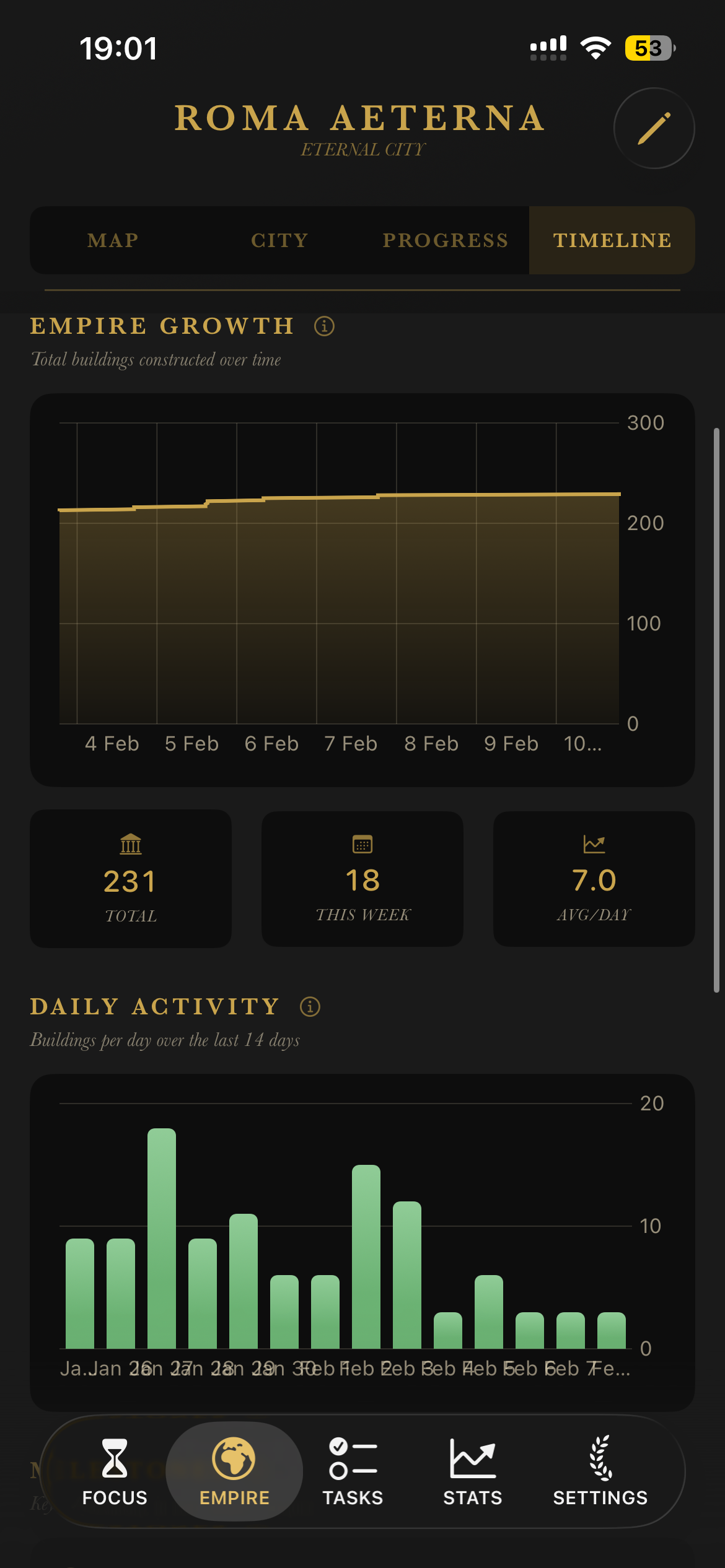Viewport: 725px width, 1568px height.
Task: Open the Empire Growth info icon
Action: point(324,326)
